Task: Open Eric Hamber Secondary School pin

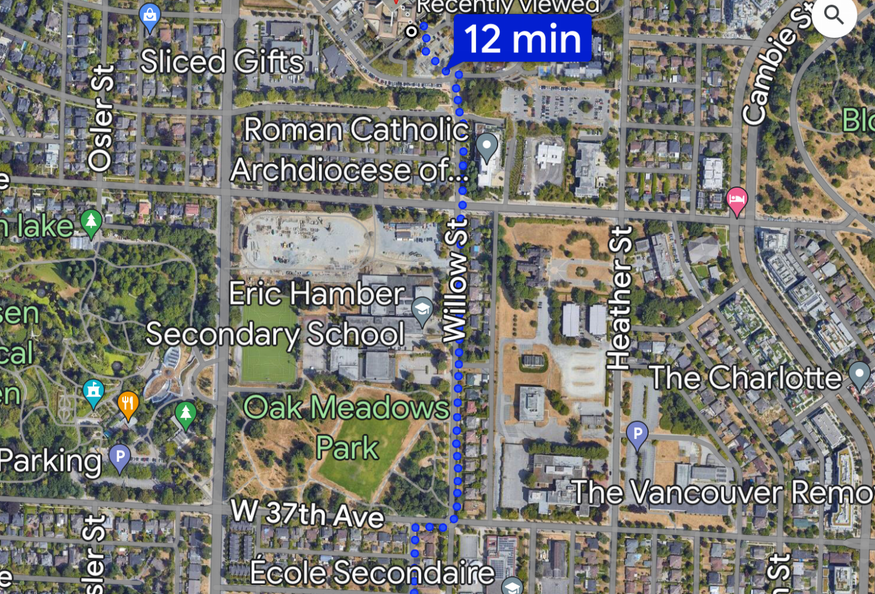Action: [x=423, y=310]
